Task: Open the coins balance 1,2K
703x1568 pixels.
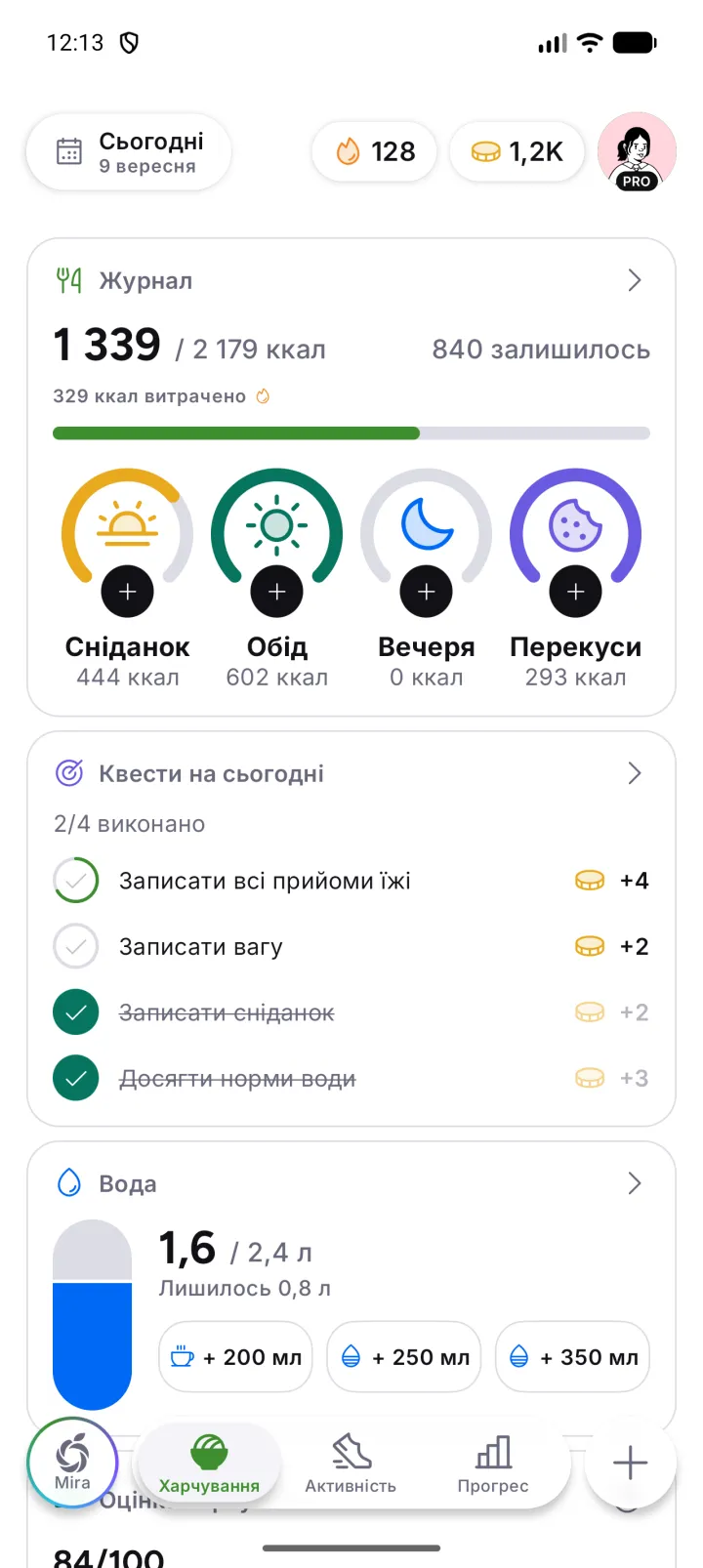Action: pos(517,152)
